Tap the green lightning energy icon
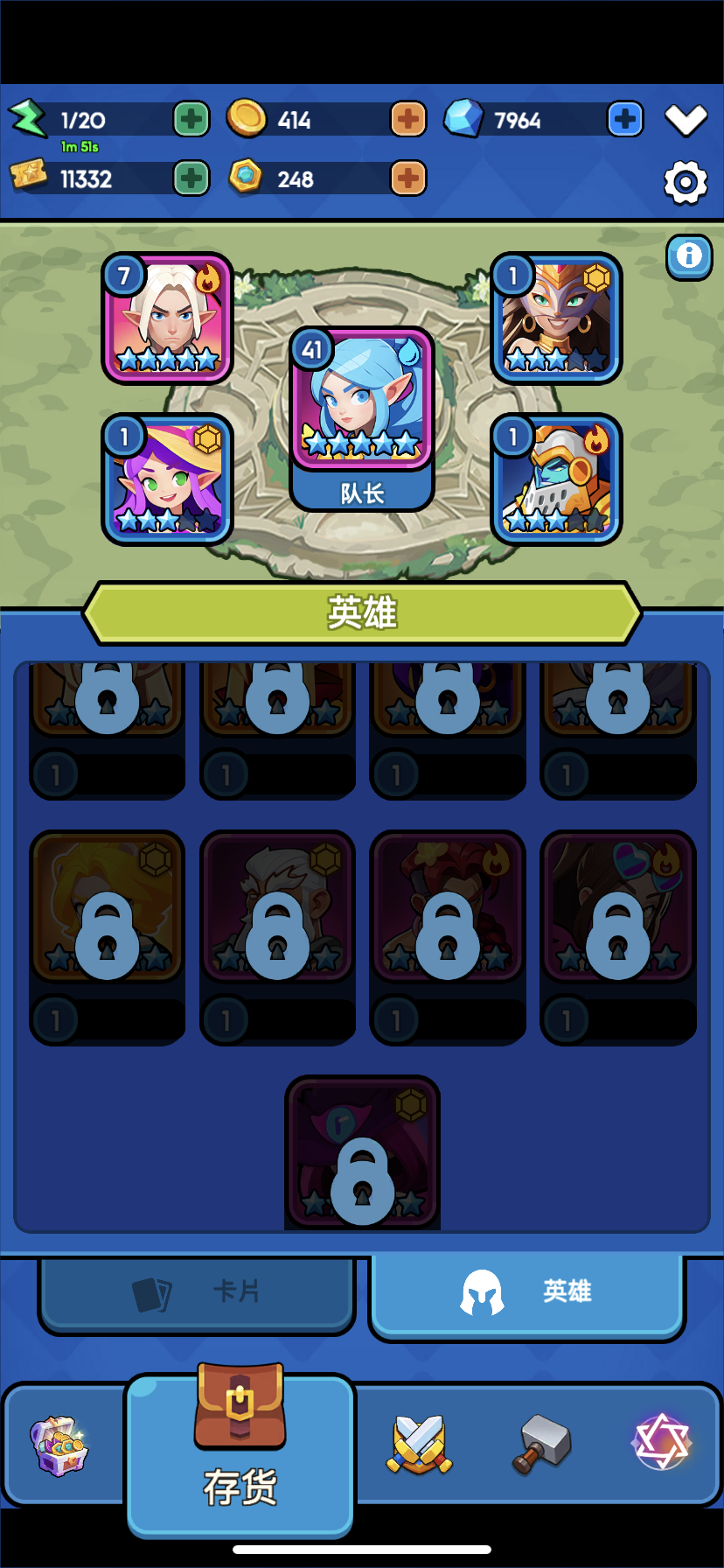The width and height of the screenshot is (724, 1568). (29, 117)
